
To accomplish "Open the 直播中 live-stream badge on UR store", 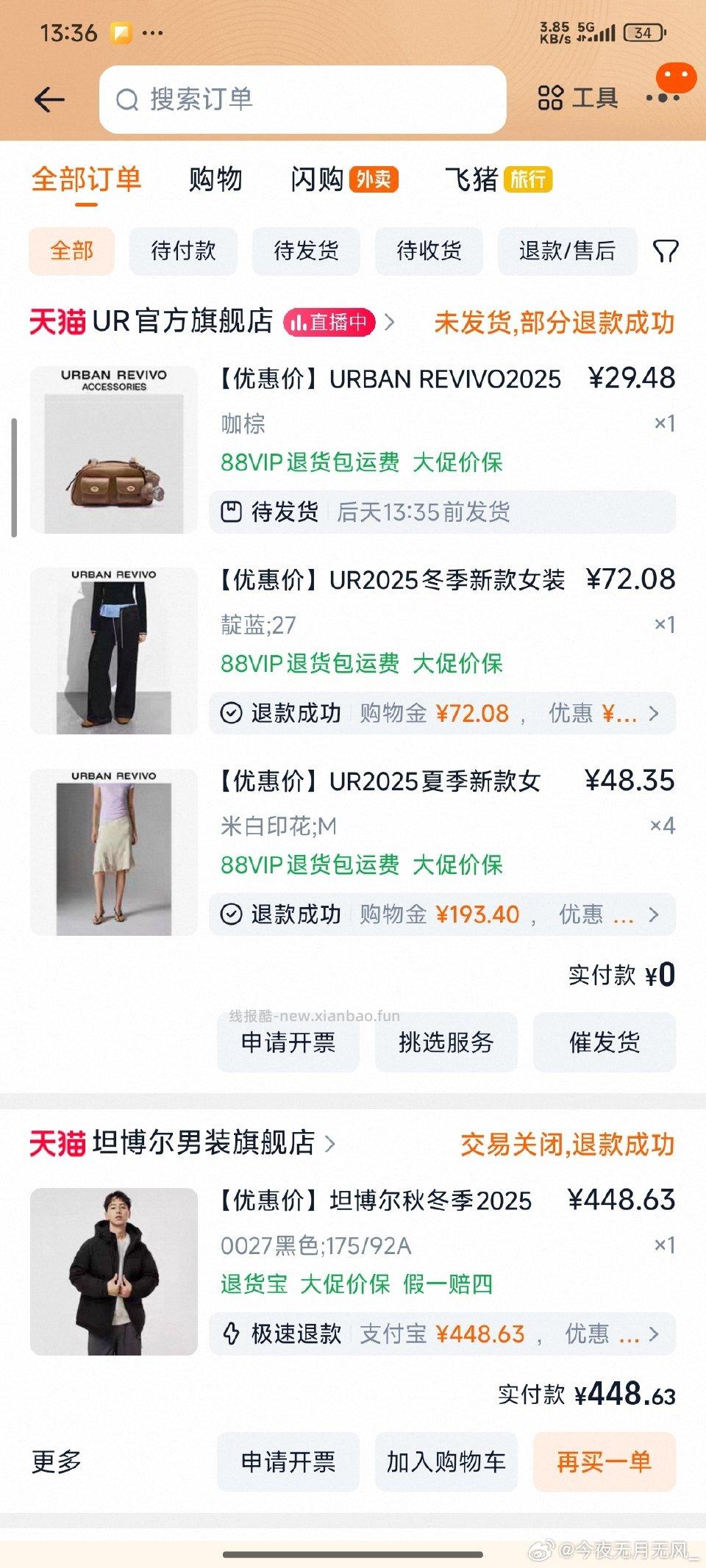I will click(x=329, y=322).
